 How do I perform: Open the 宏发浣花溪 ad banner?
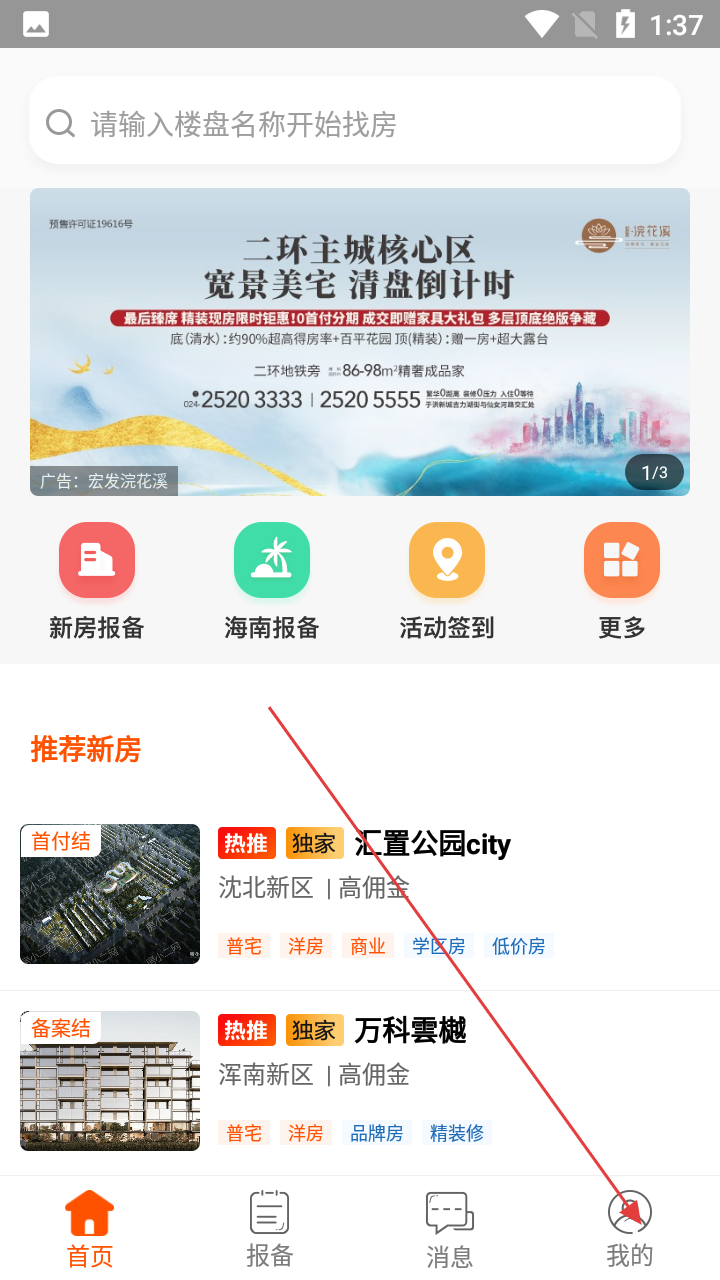[359, 341]
